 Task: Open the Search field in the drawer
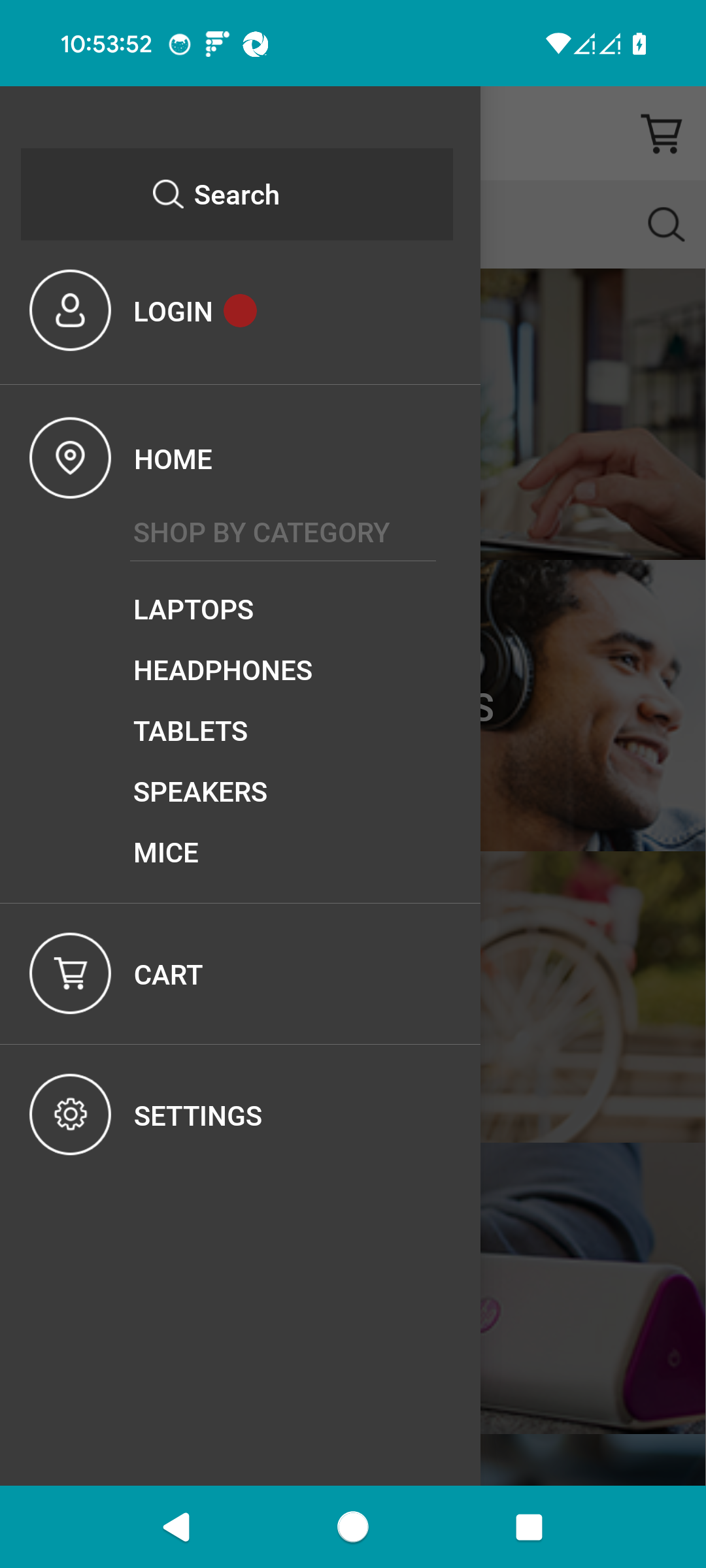click(x=237, y=195)
